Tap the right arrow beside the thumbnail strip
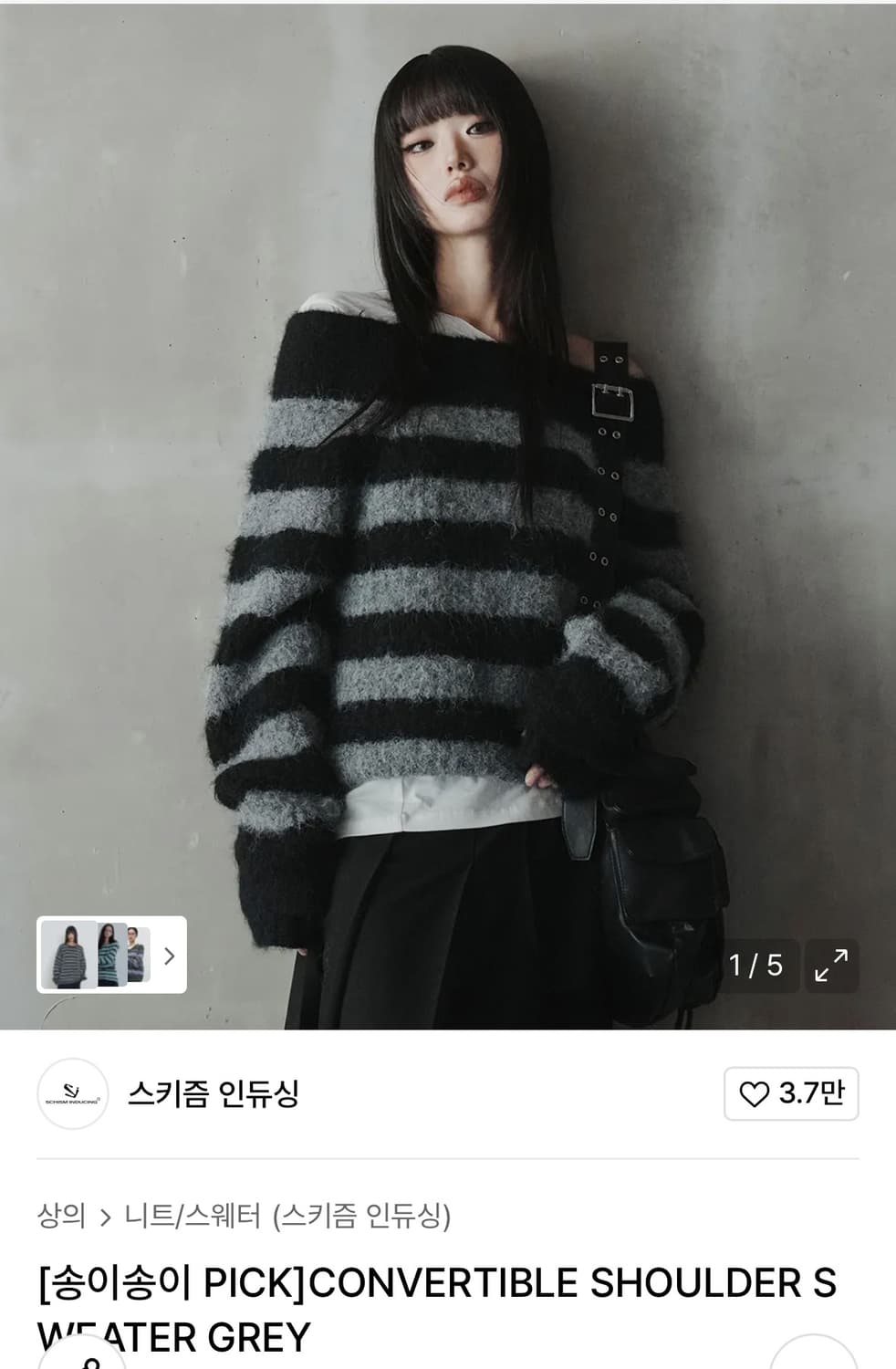The image size is (896, 1369). point(168,956)
